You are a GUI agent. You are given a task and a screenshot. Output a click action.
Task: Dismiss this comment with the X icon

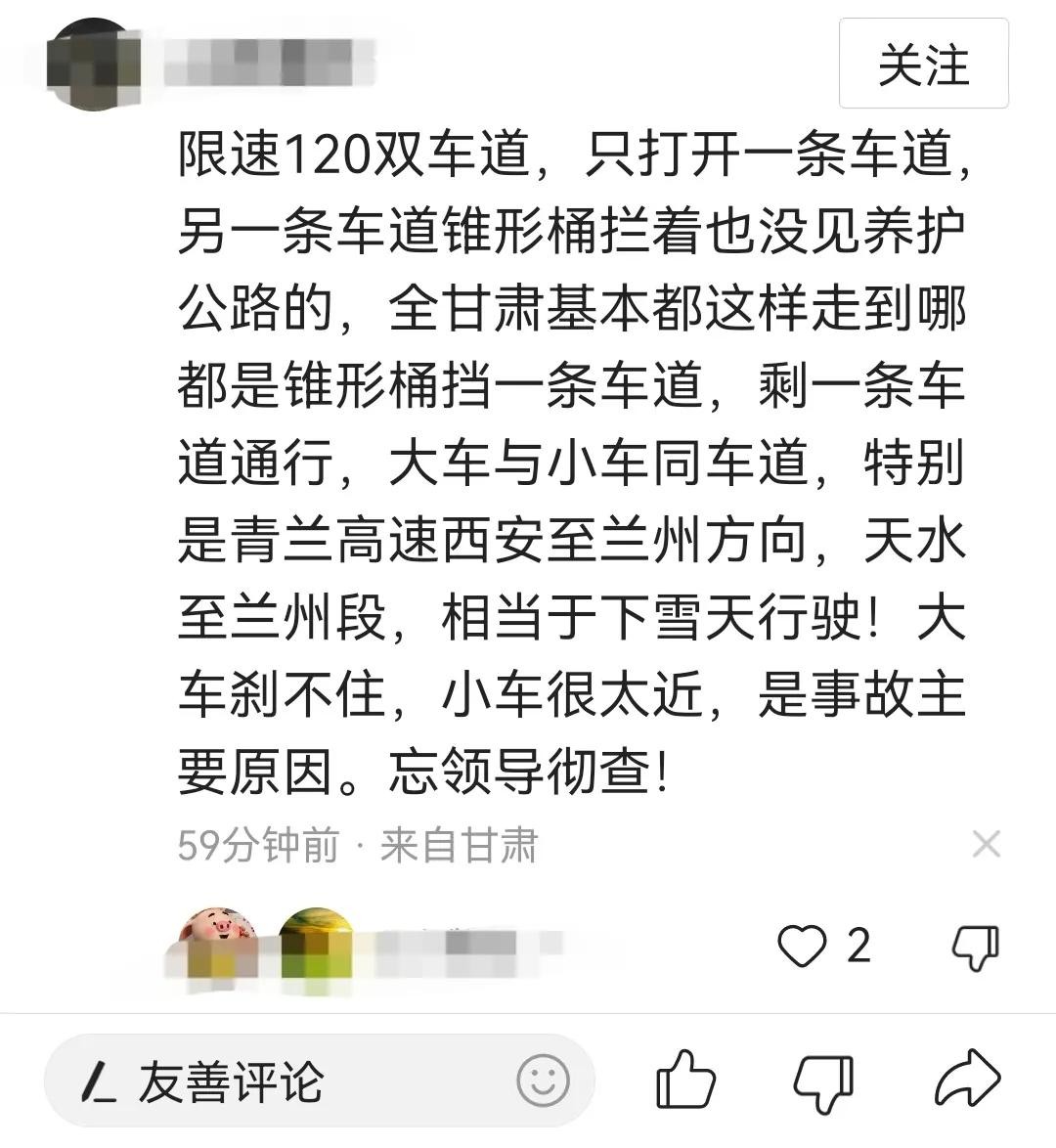986,843
